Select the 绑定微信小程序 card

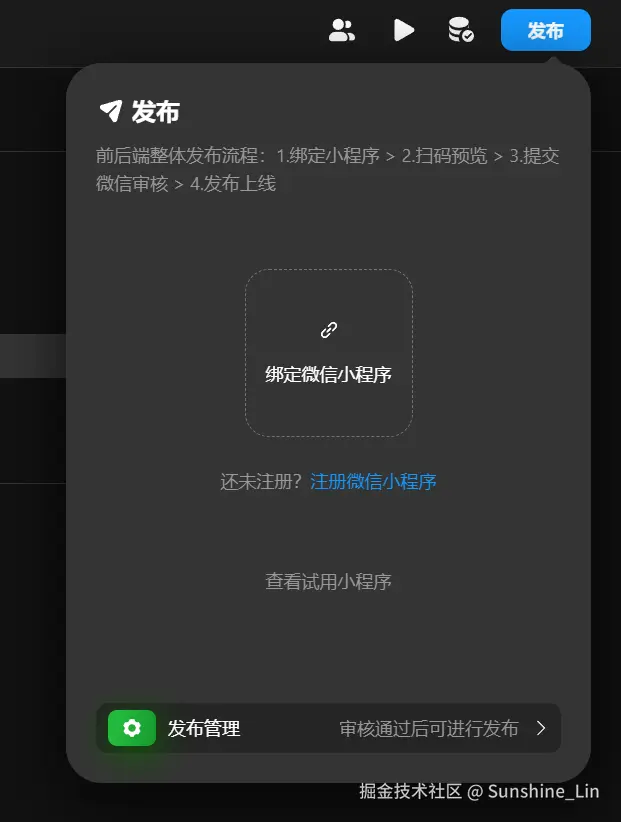328,353
